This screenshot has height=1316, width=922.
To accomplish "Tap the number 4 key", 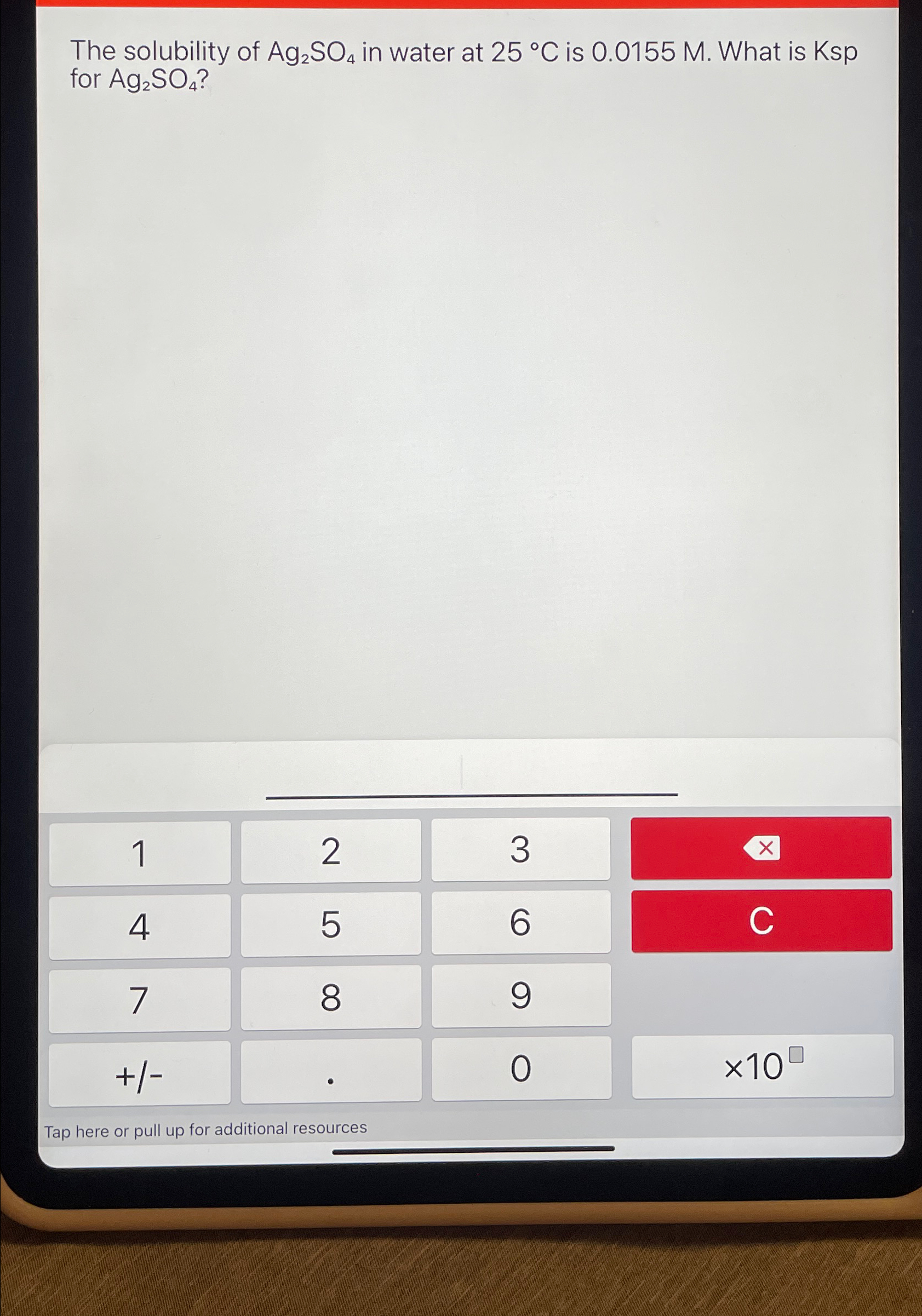I will point(139,926).
